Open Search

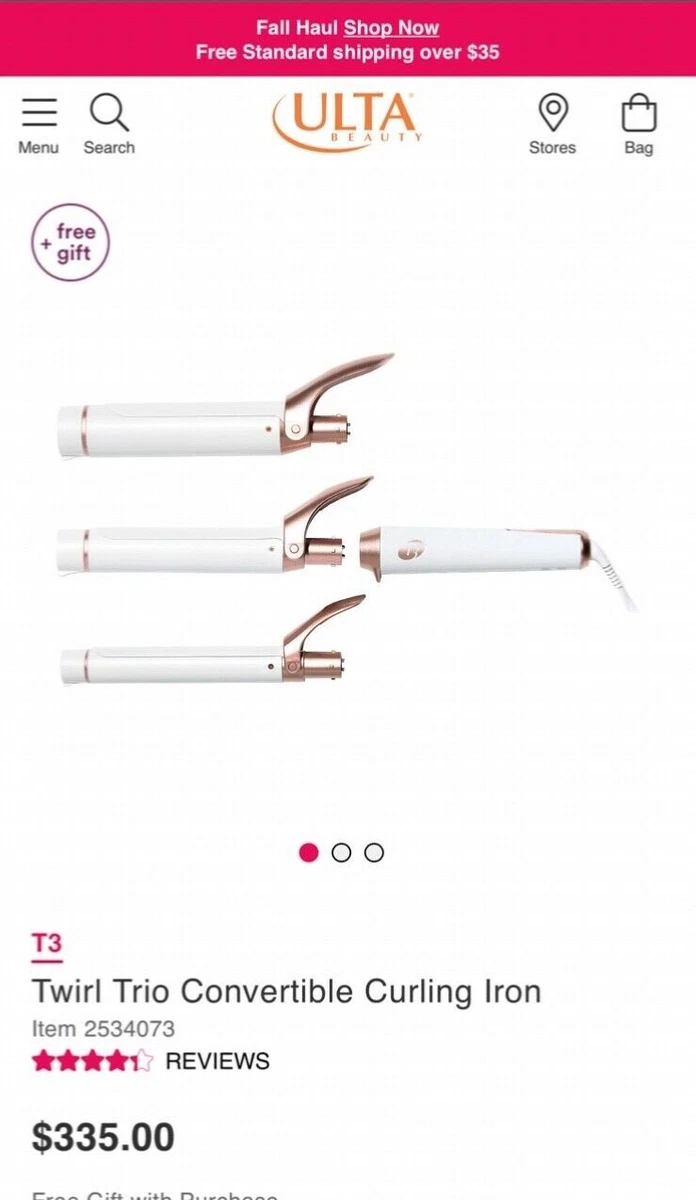coord(109,124)
